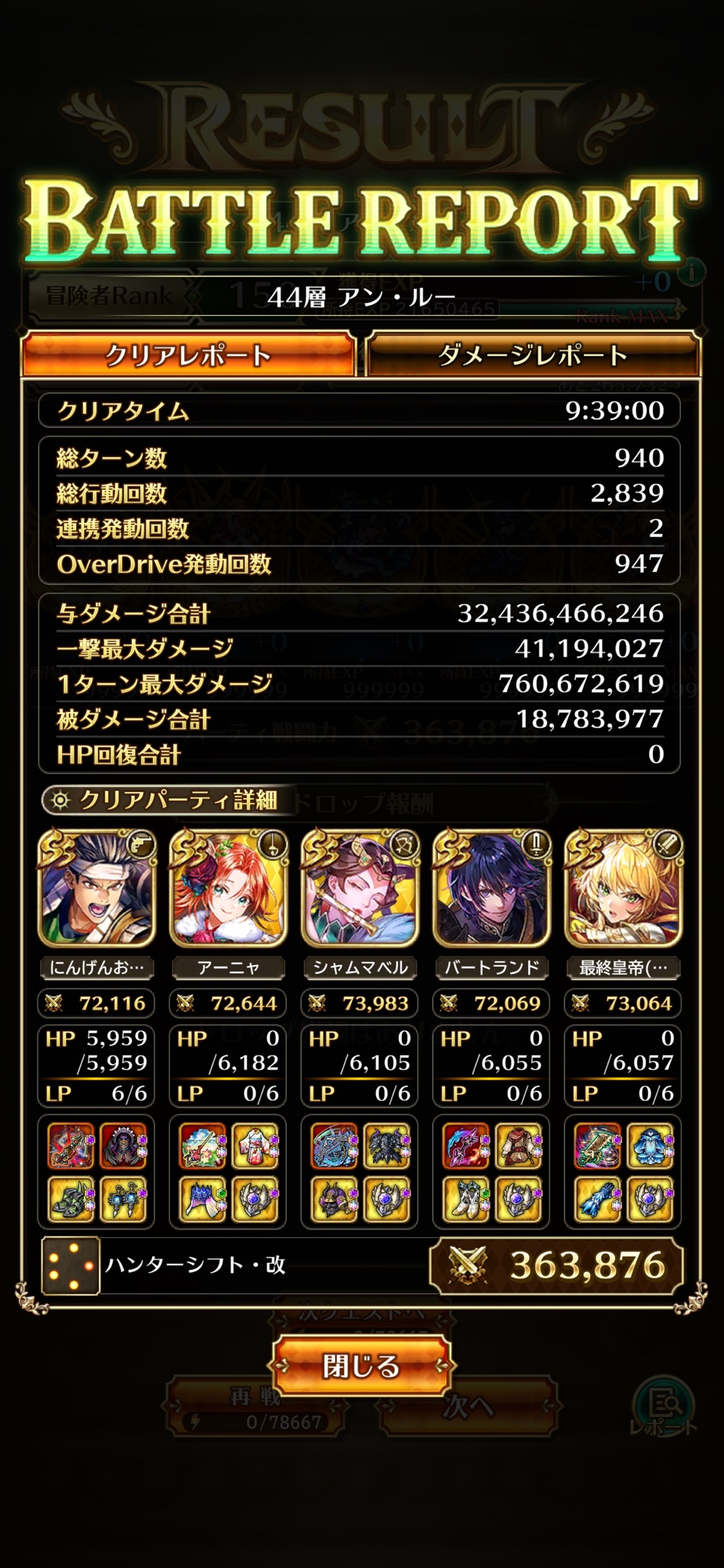
Task: Open character portrait of シャムマベル
Action: [360, 888]
